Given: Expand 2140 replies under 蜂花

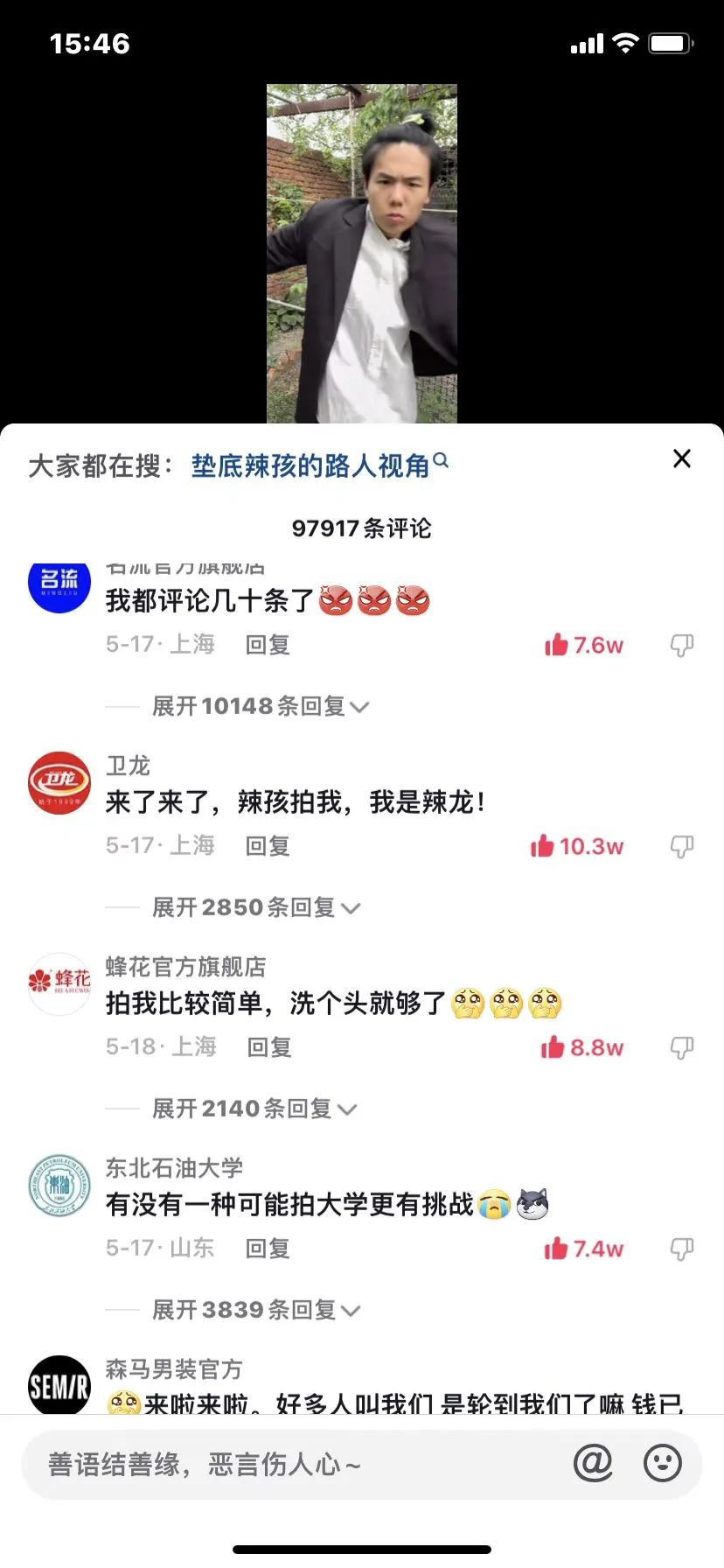Looking at the screenshot, I should pos(254,1109).
